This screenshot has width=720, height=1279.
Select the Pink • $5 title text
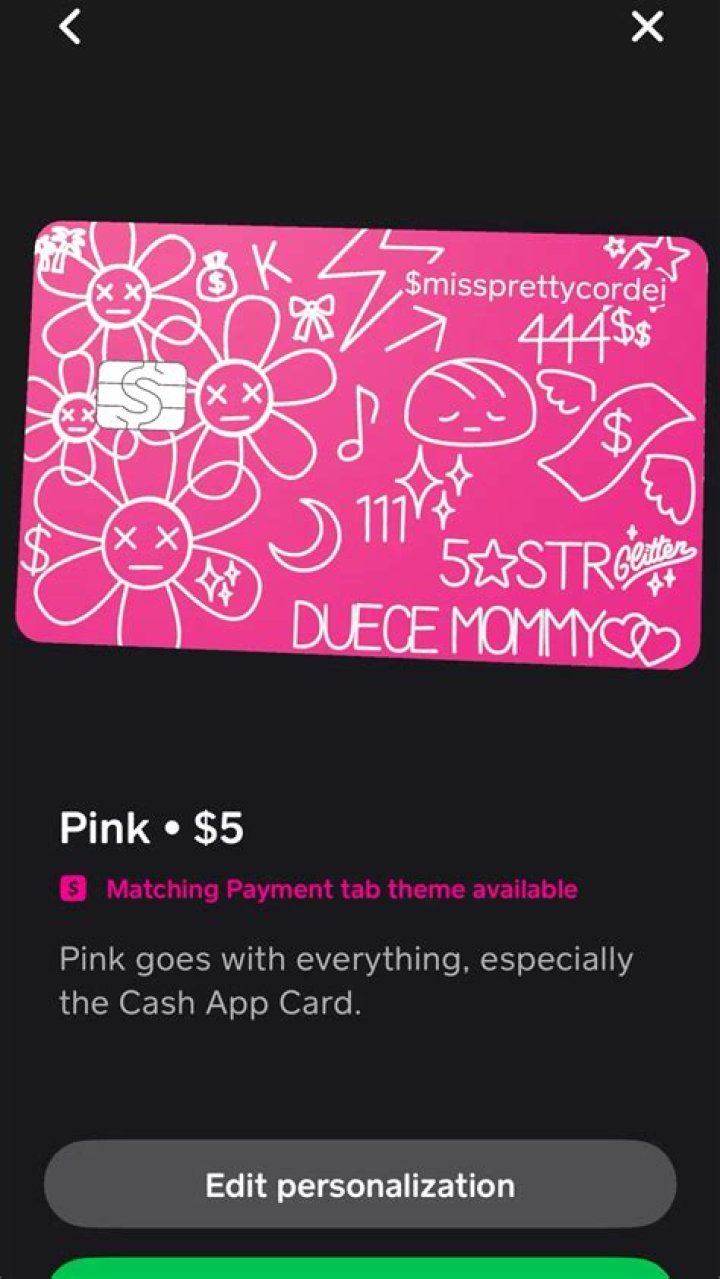(155, 828)
